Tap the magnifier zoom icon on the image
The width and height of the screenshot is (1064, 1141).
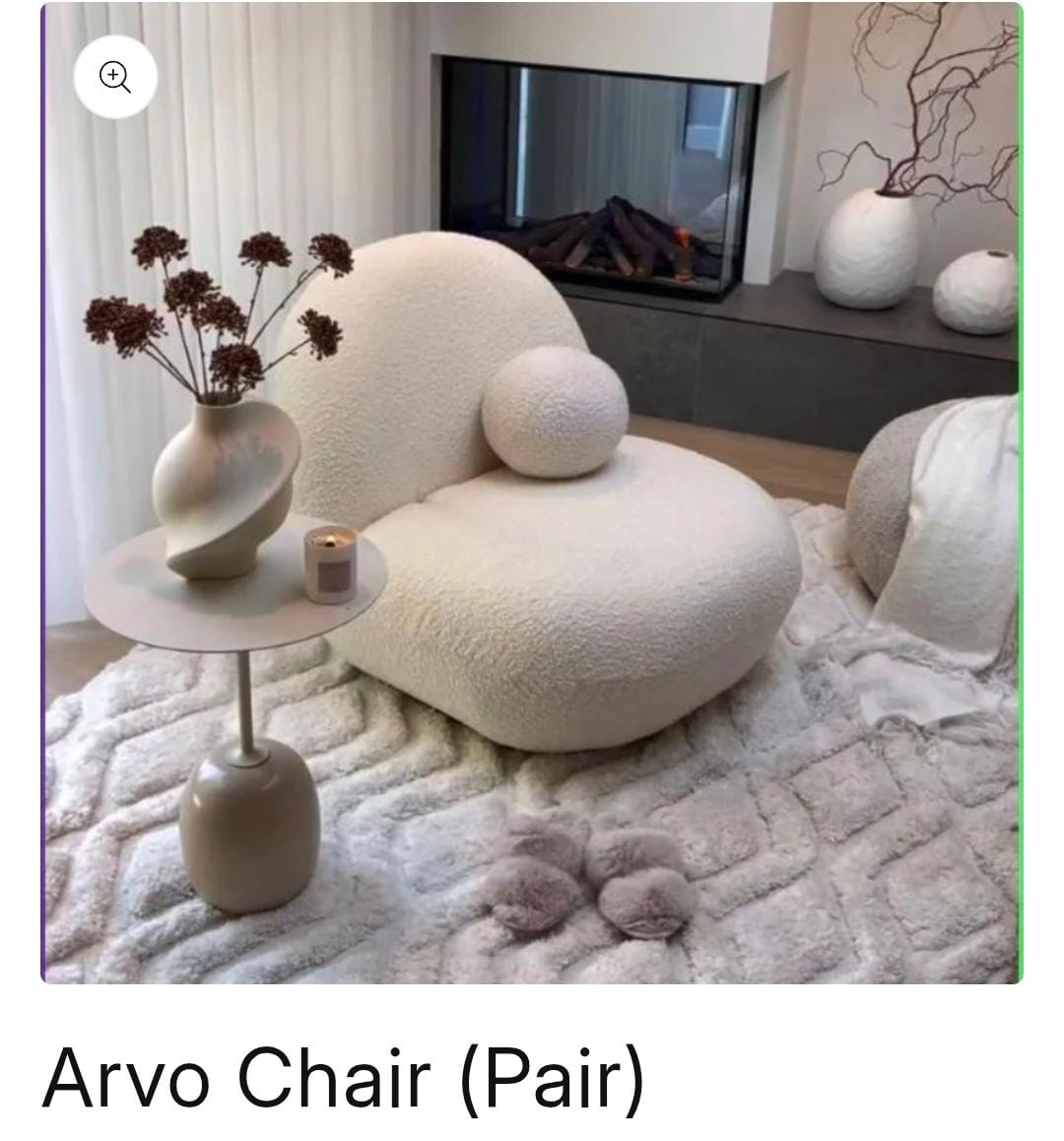(115, 77)
